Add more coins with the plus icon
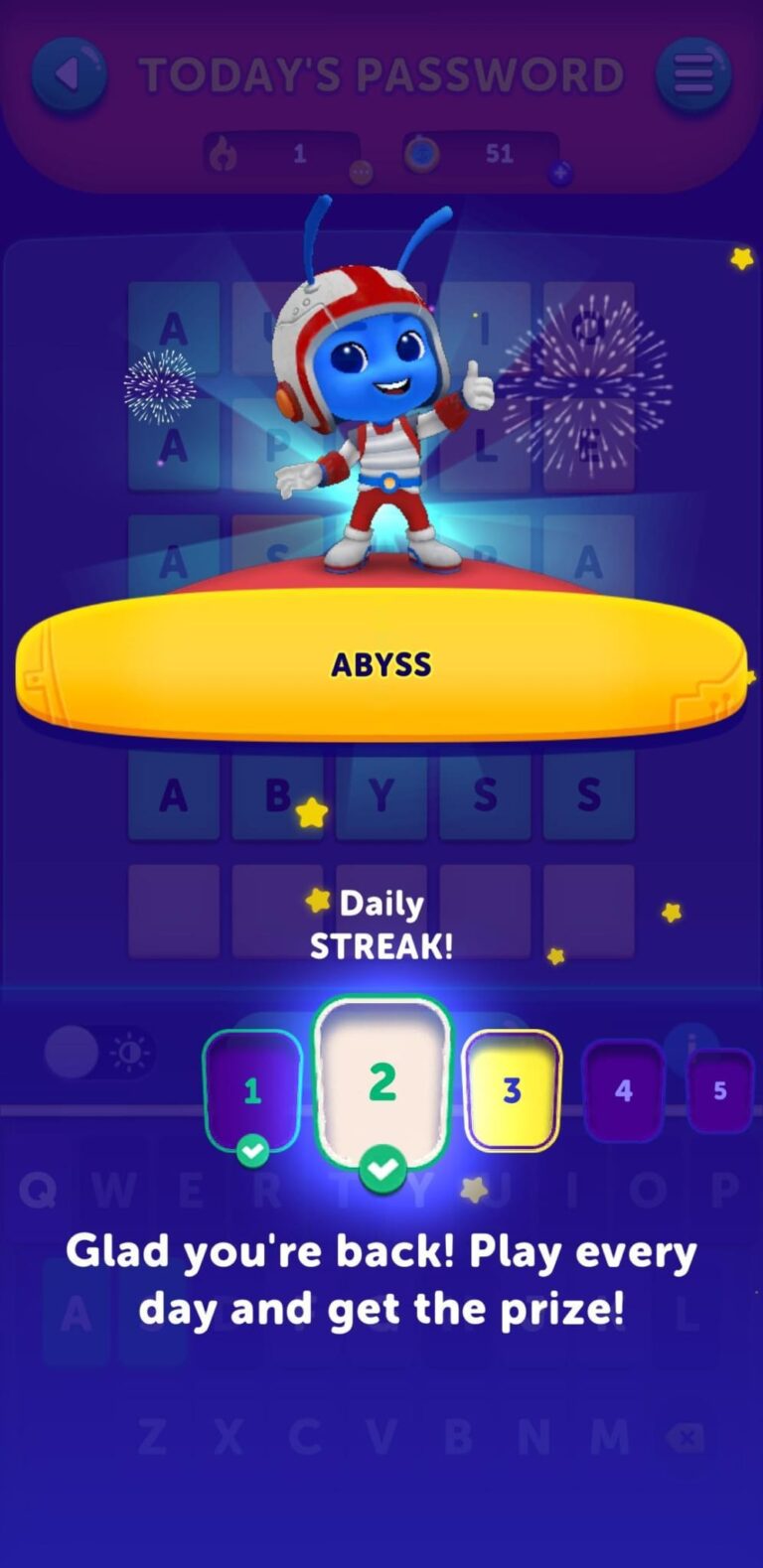The height and width of the screenshot is (1568, 763). click(561, 174)
